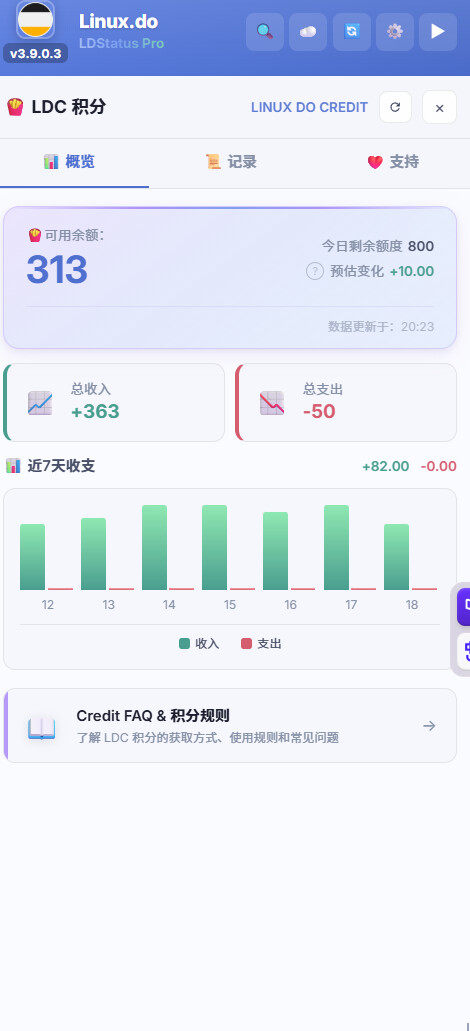
Task: Reload LDC credit data with the reload button
Action: pos(395,107)
